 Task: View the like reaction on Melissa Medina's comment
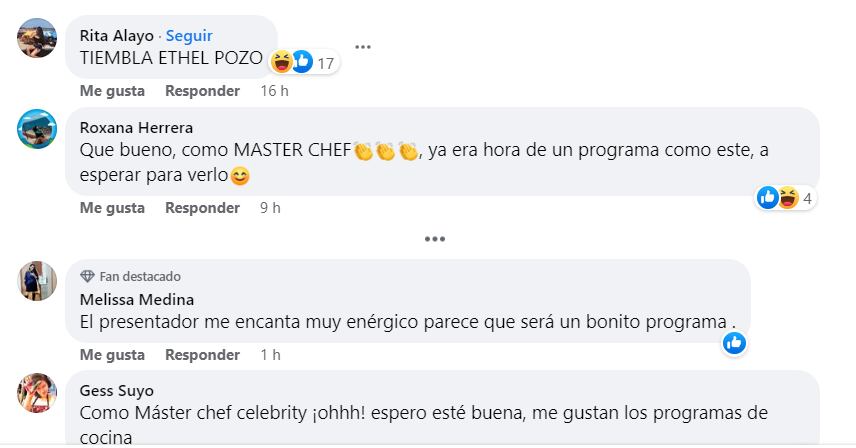(x=735, y=343)
